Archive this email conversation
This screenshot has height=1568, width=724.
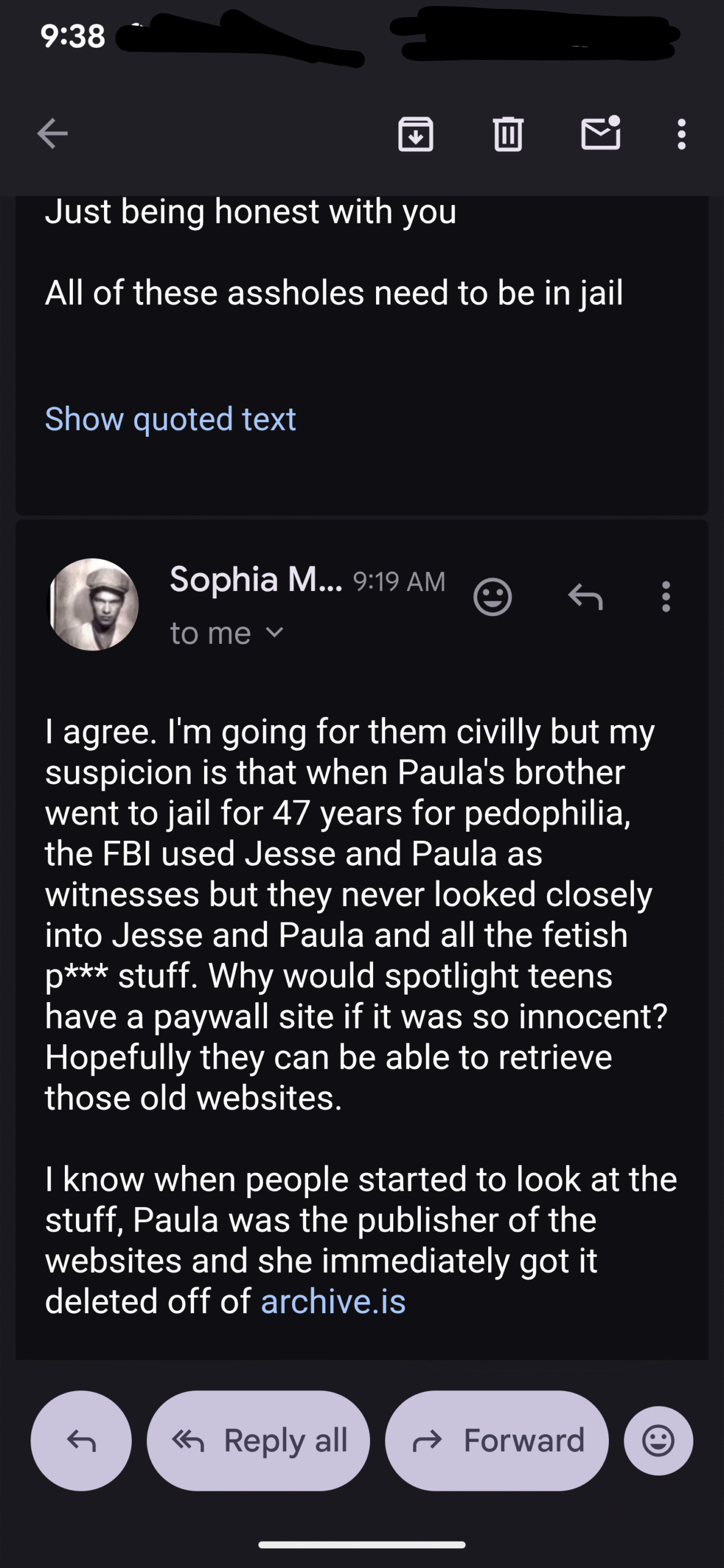click(x=416, y=134)
